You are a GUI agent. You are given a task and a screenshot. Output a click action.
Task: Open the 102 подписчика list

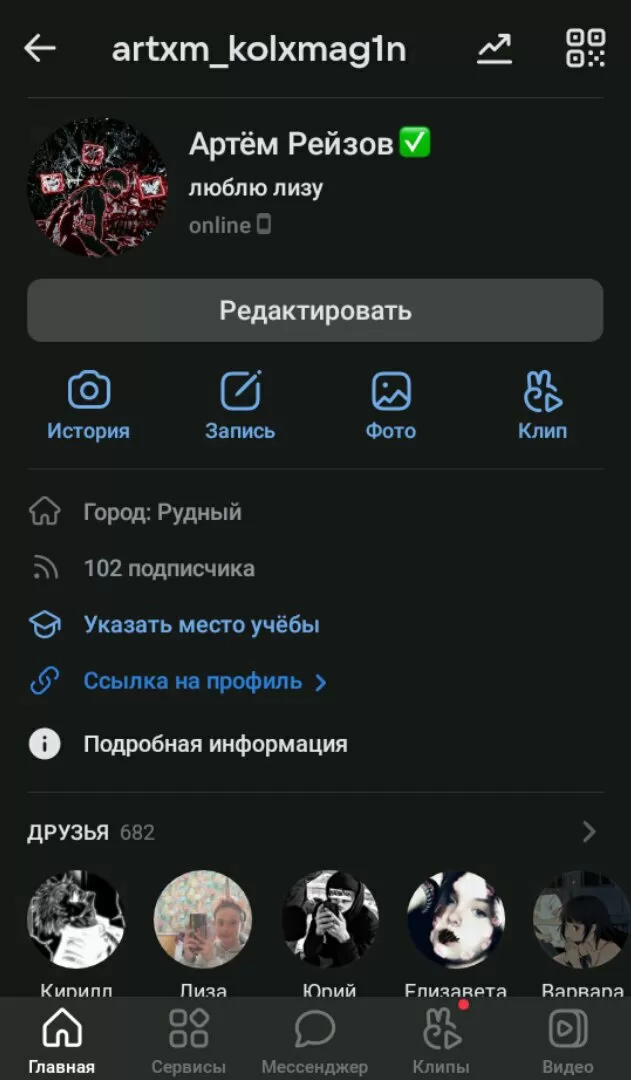pyautogui.click(x=169, y=569)
